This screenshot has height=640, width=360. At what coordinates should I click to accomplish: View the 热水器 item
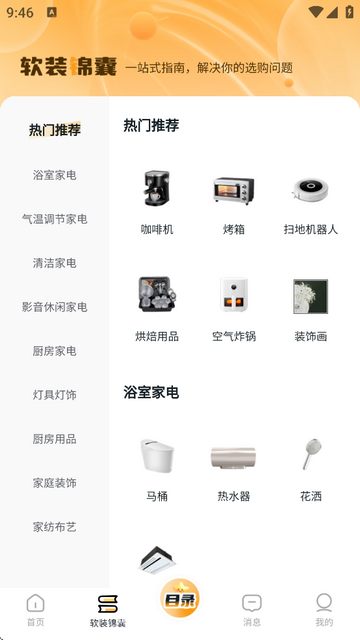(x=234, y=469)
